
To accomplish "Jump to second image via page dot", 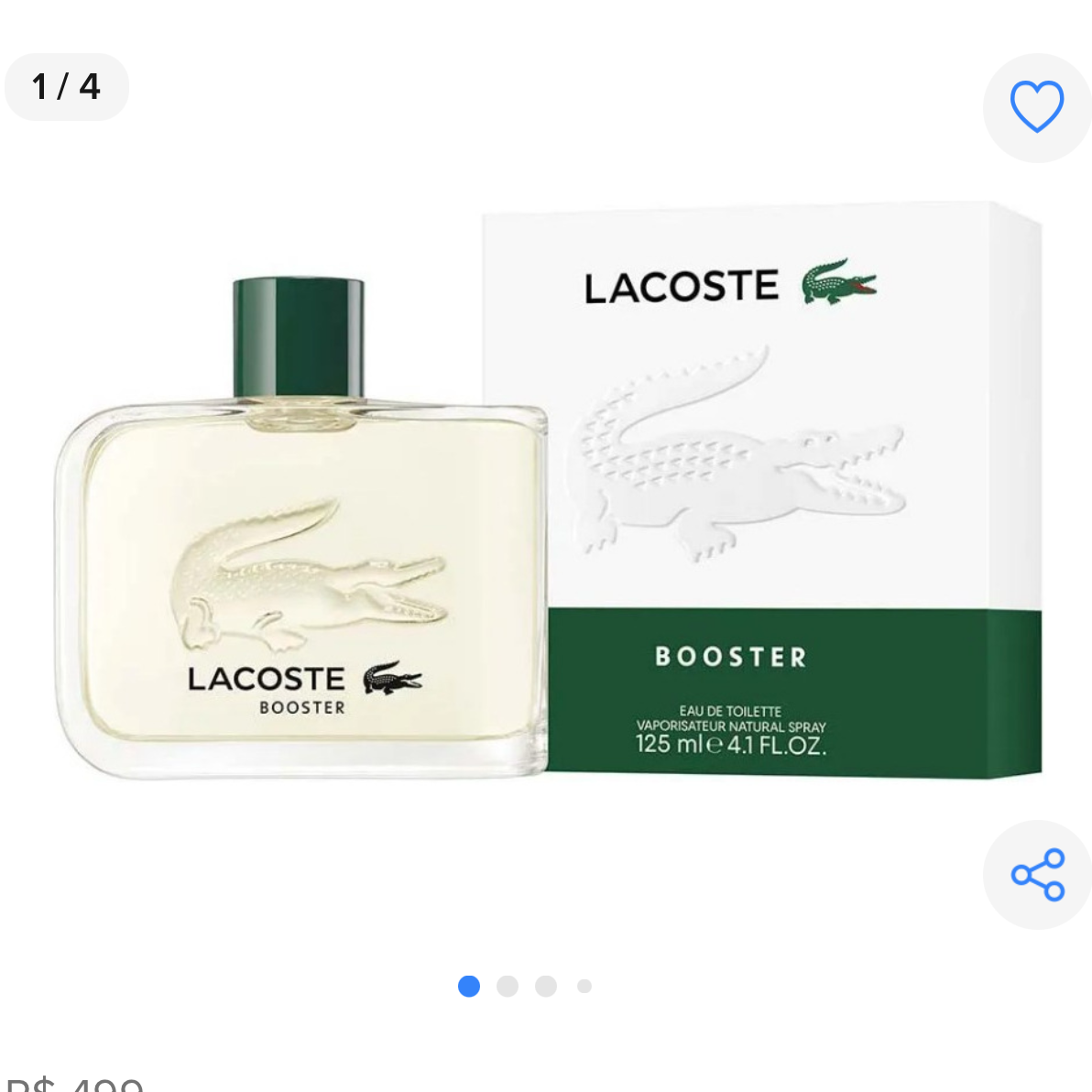I will click(x=508, y=986).
